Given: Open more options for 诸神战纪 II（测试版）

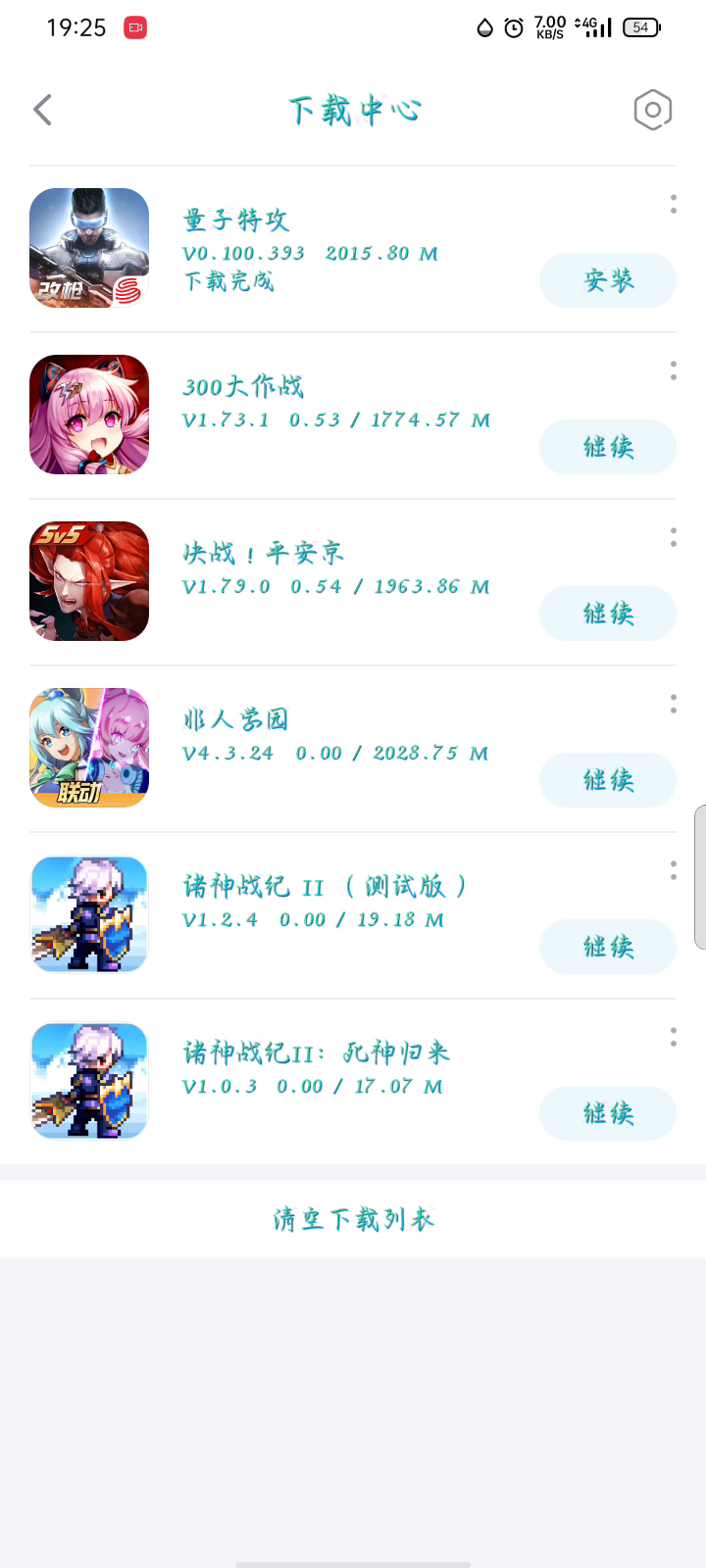Looking at the screenshot, I should [x=673, y=870].
